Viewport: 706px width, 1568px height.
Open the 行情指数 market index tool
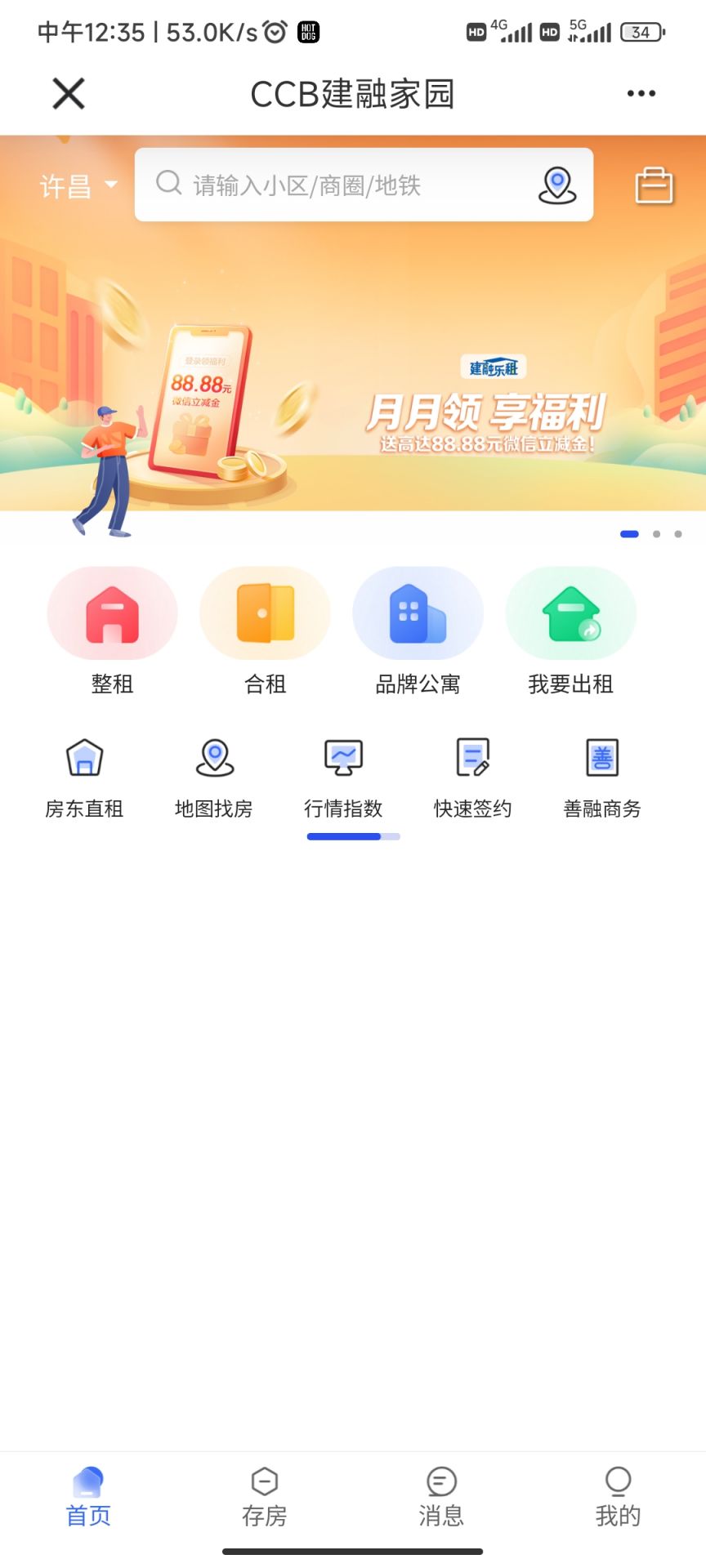pos(342,772)
